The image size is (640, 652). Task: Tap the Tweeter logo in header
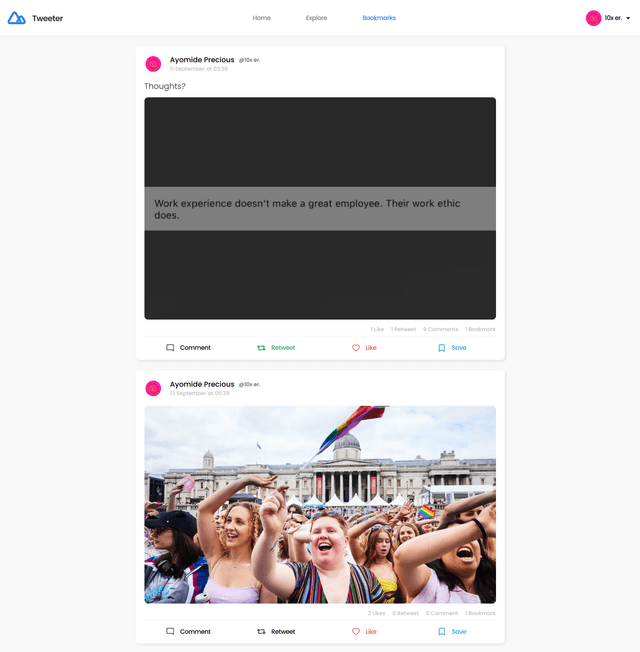point(35,18)
